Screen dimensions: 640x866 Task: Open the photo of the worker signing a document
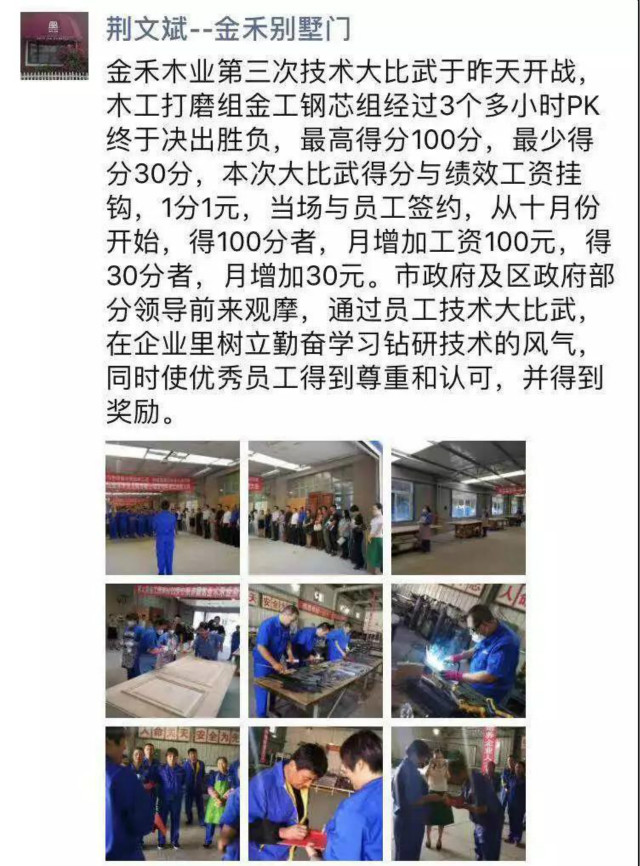point(315,793)
